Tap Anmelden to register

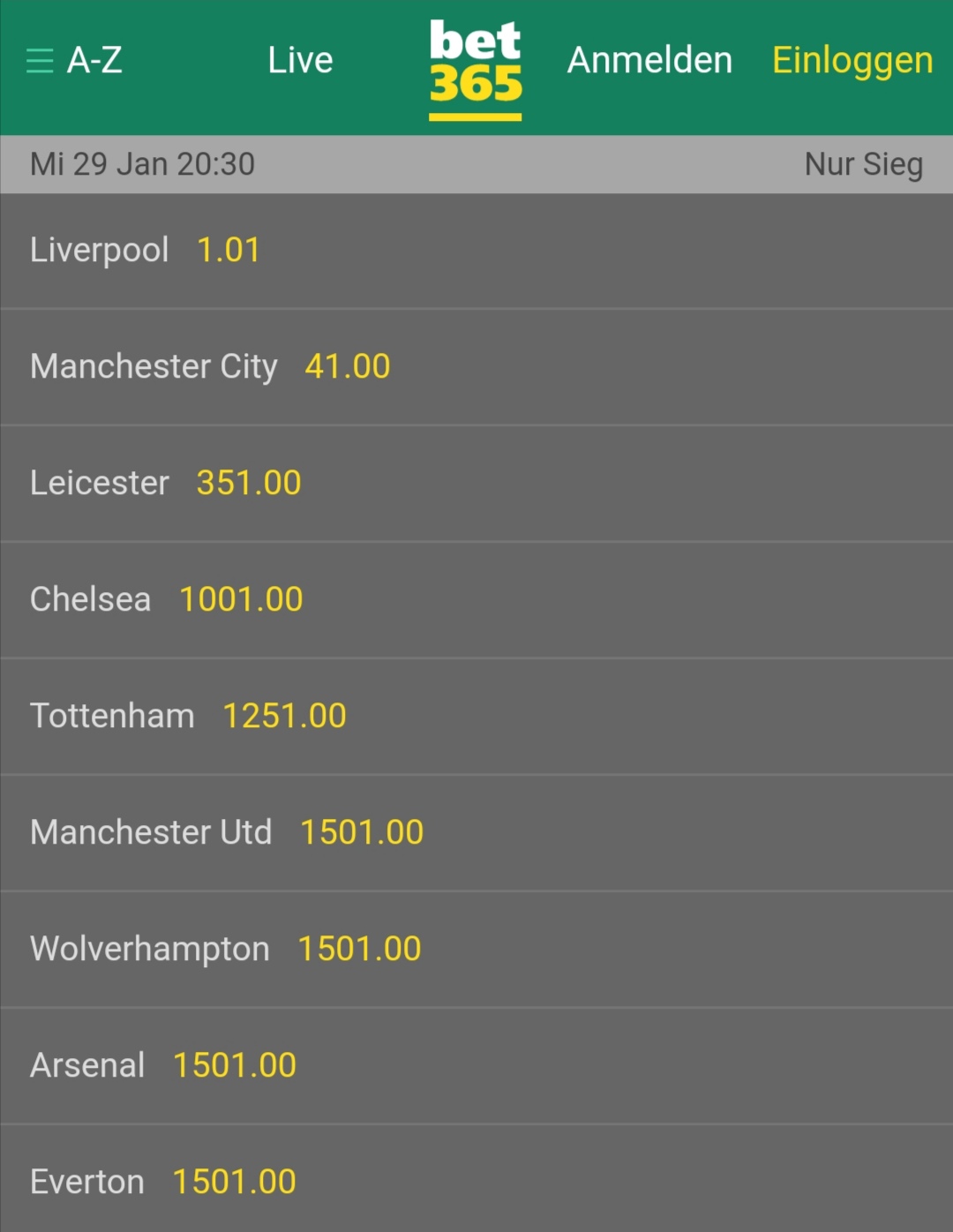649,61
